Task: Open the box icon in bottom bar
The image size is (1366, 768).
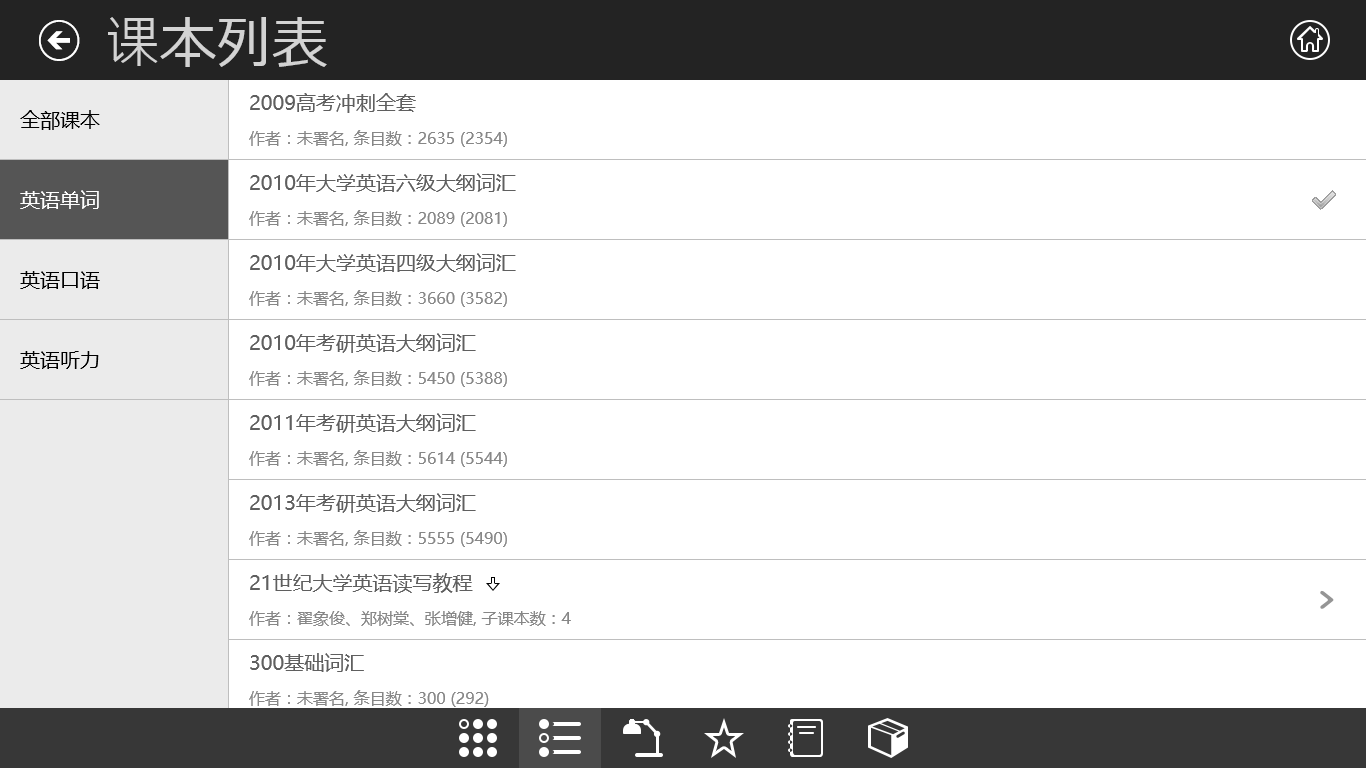Action: click(887, 738)
